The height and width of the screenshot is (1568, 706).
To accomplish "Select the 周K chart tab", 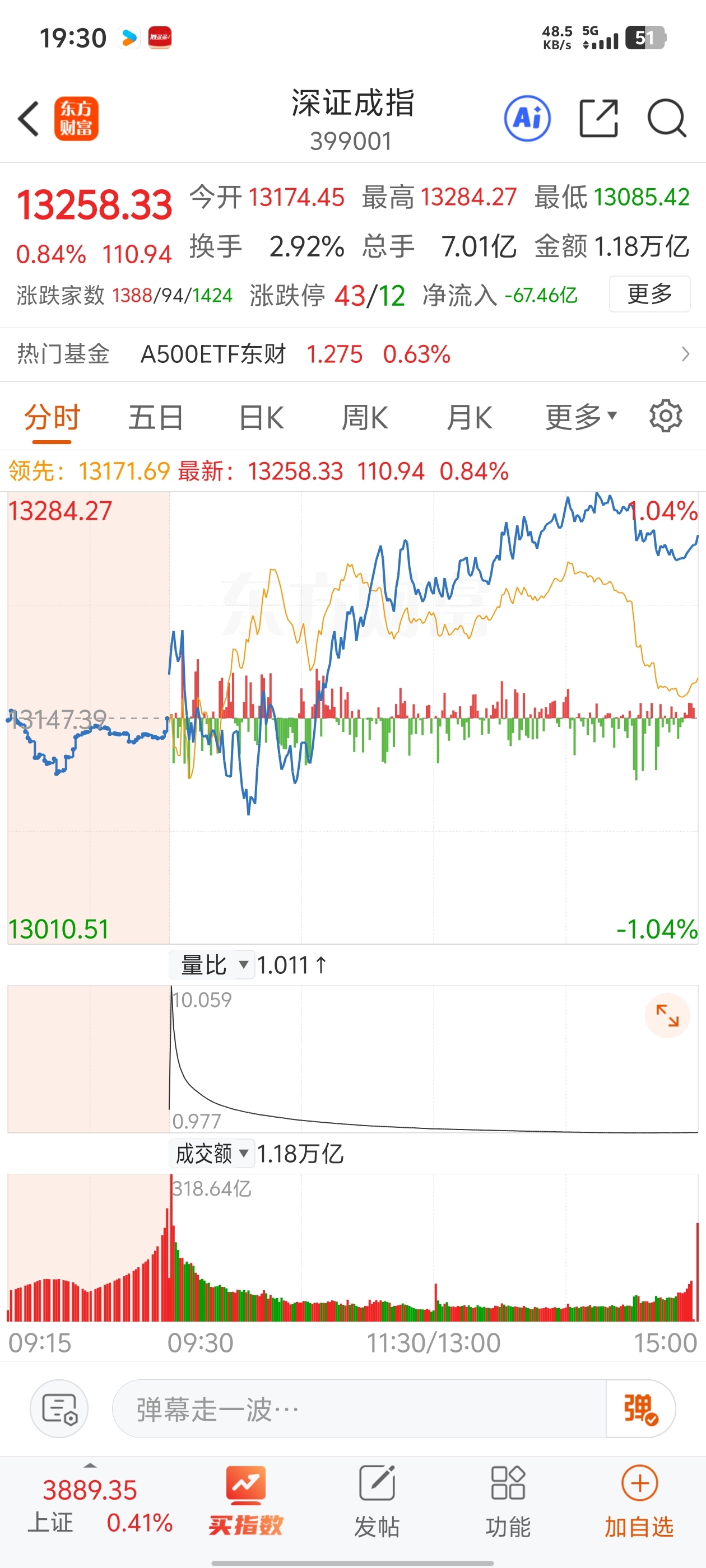I will click(x=364, y=418).
